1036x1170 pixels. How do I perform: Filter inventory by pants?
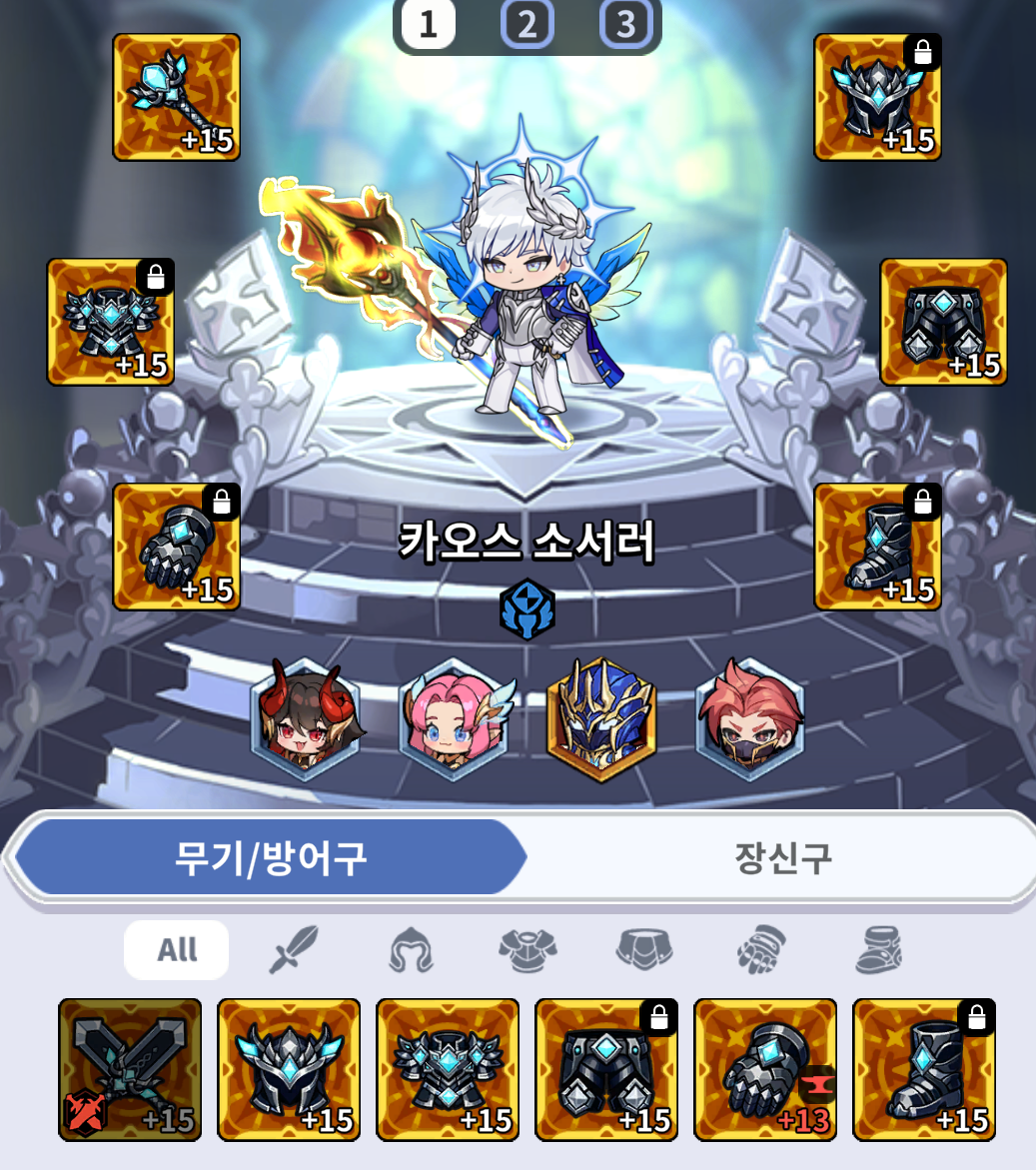point(644,949)
